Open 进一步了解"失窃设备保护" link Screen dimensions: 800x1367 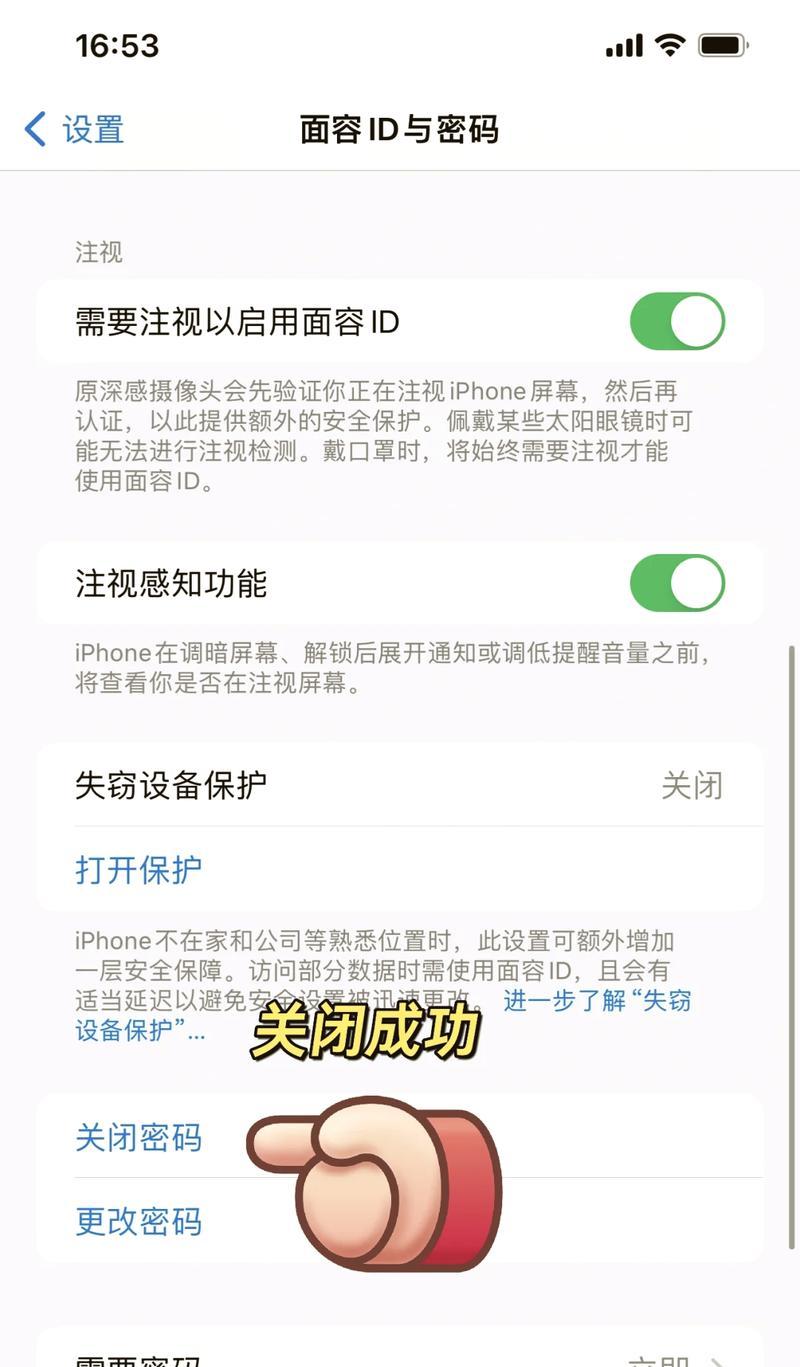596,1001
